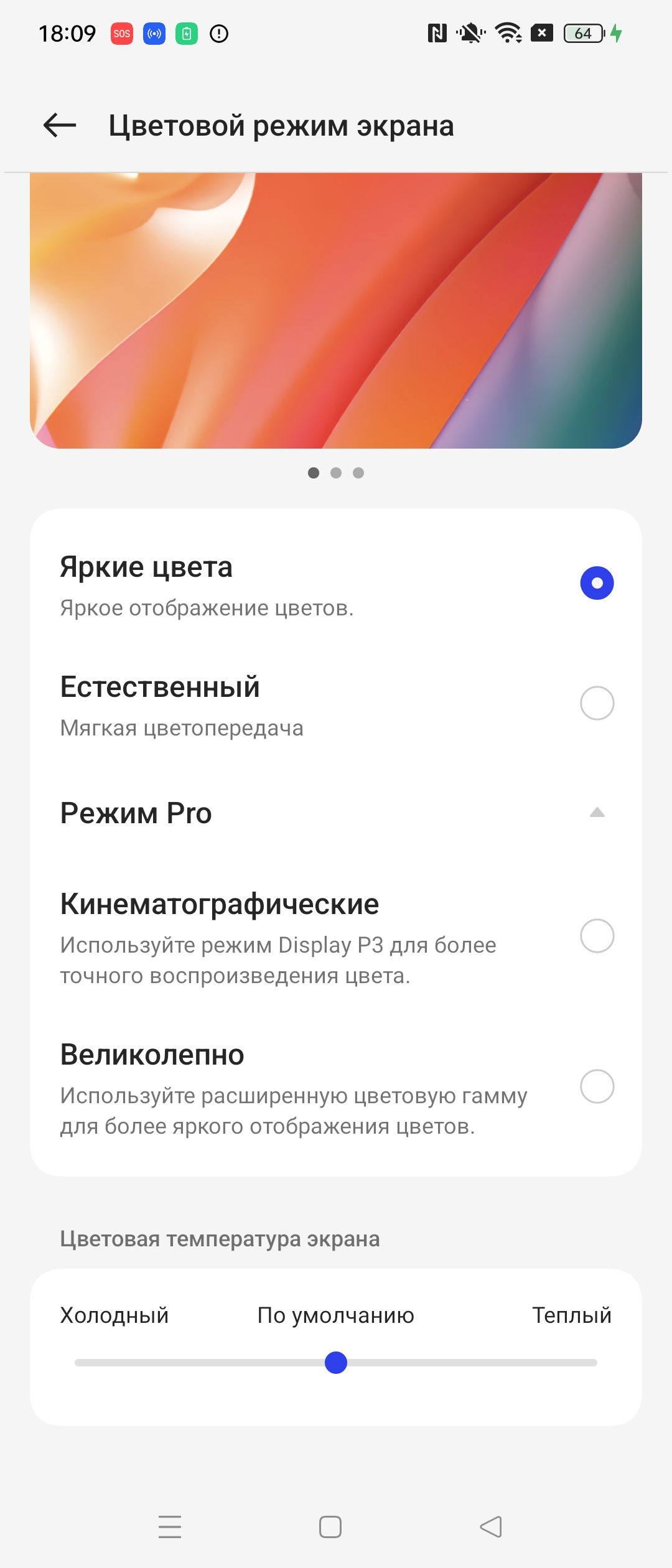
Task: Choose the Естественный color mode
Action: pyautogui.click(x=597, y=703)
